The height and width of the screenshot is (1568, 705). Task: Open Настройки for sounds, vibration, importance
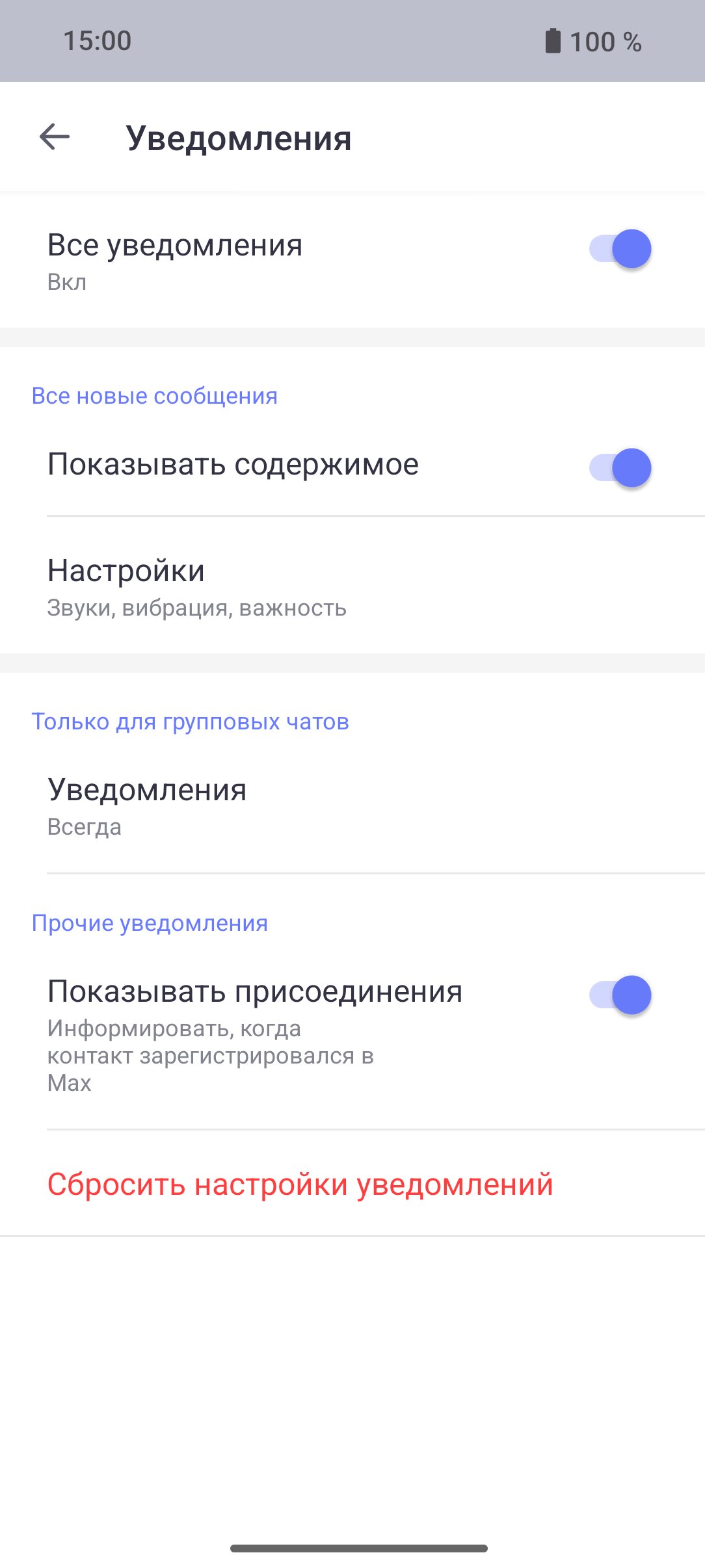coord(352,586)
